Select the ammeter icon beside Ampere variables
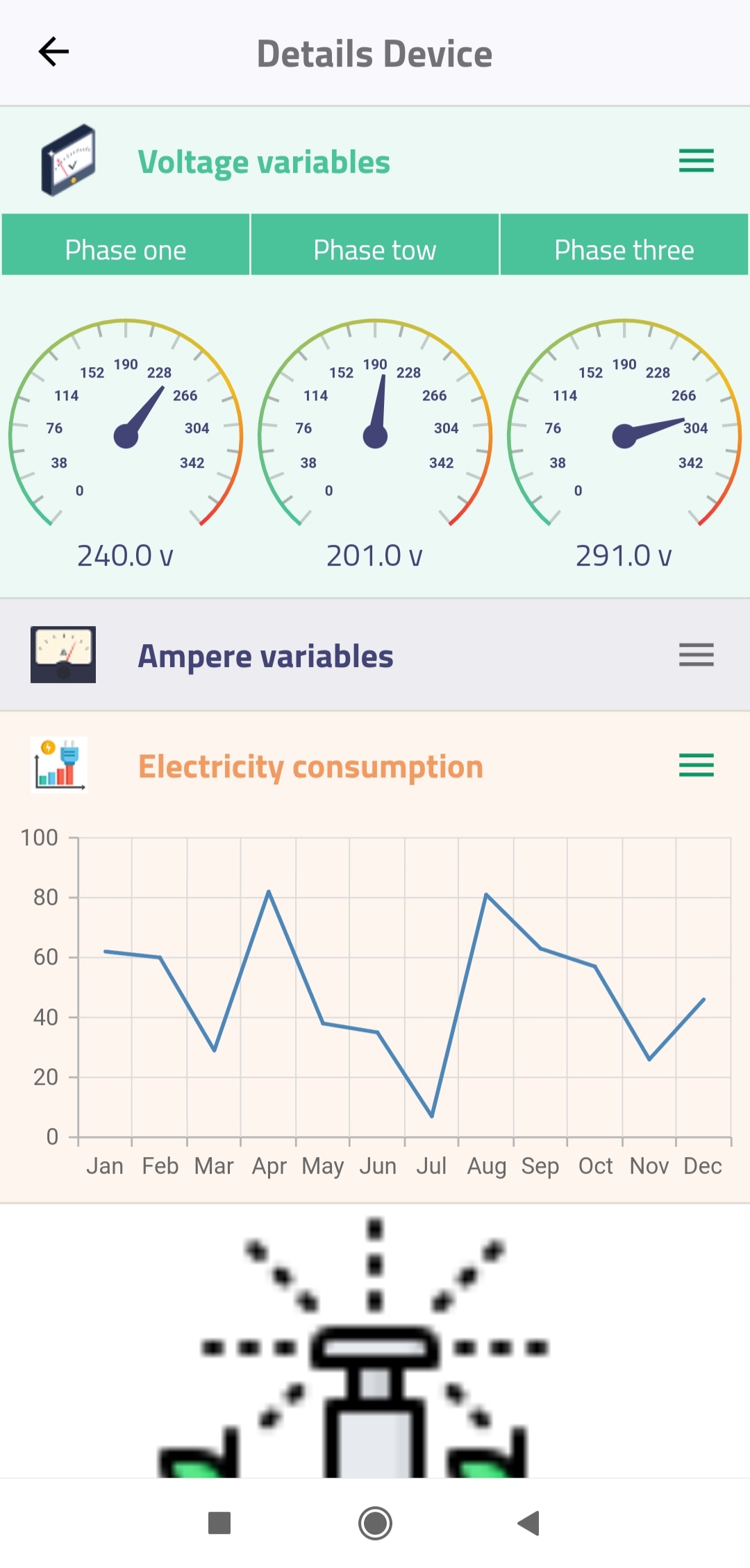This screenshot has height=1568, width=750. 63,653
